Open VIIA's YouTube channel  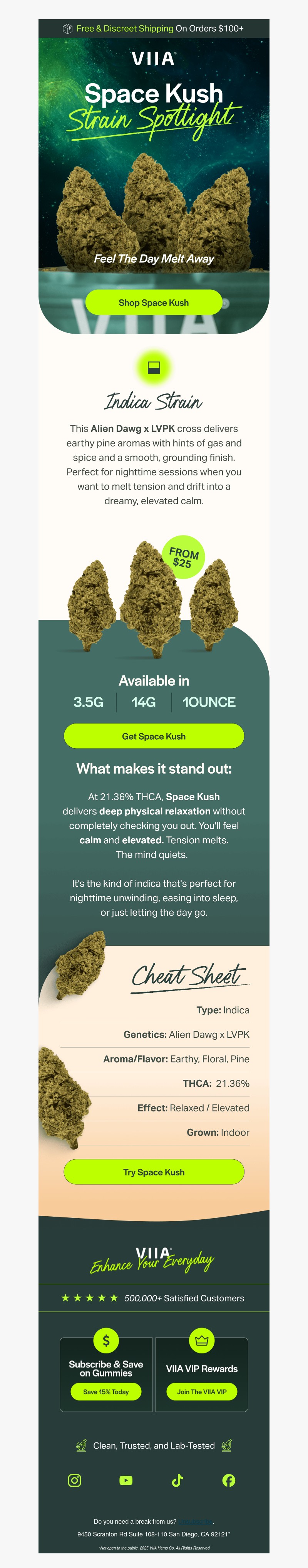point(126,1480)
